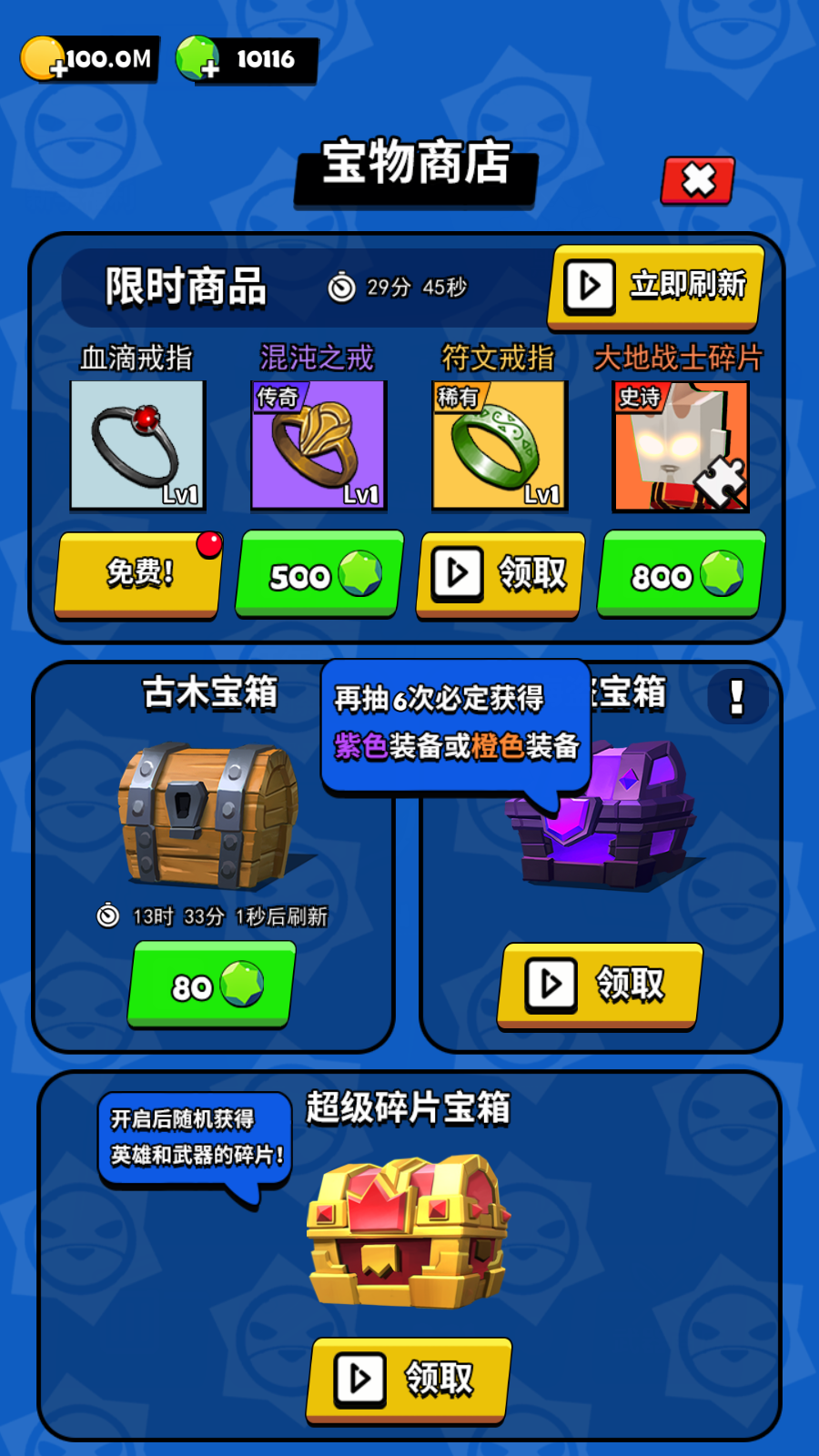Open the 大地战士碎片 epic item
Screen dimensions: 819x1456
681,447
